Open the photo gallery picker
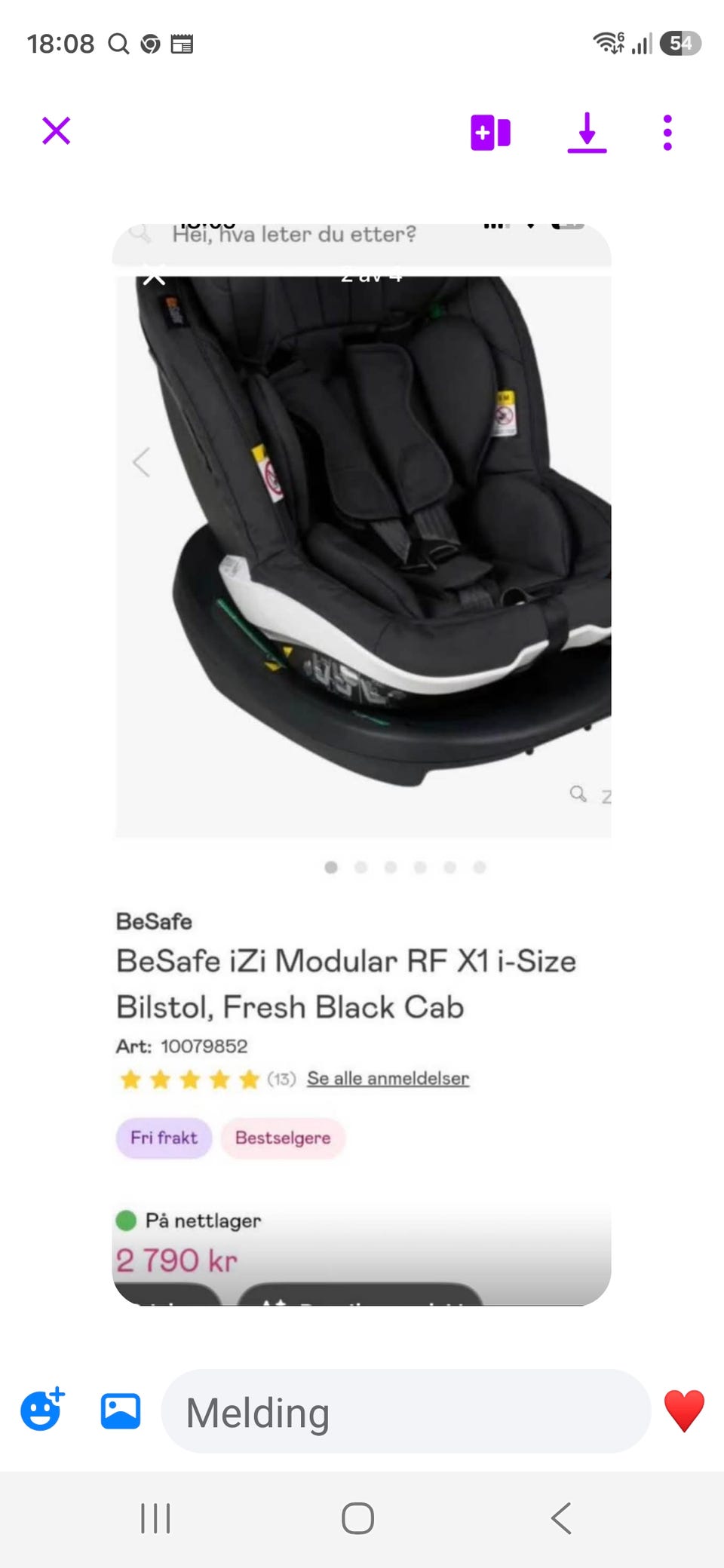724x1568 pixels. click(x=121, y=1411)
